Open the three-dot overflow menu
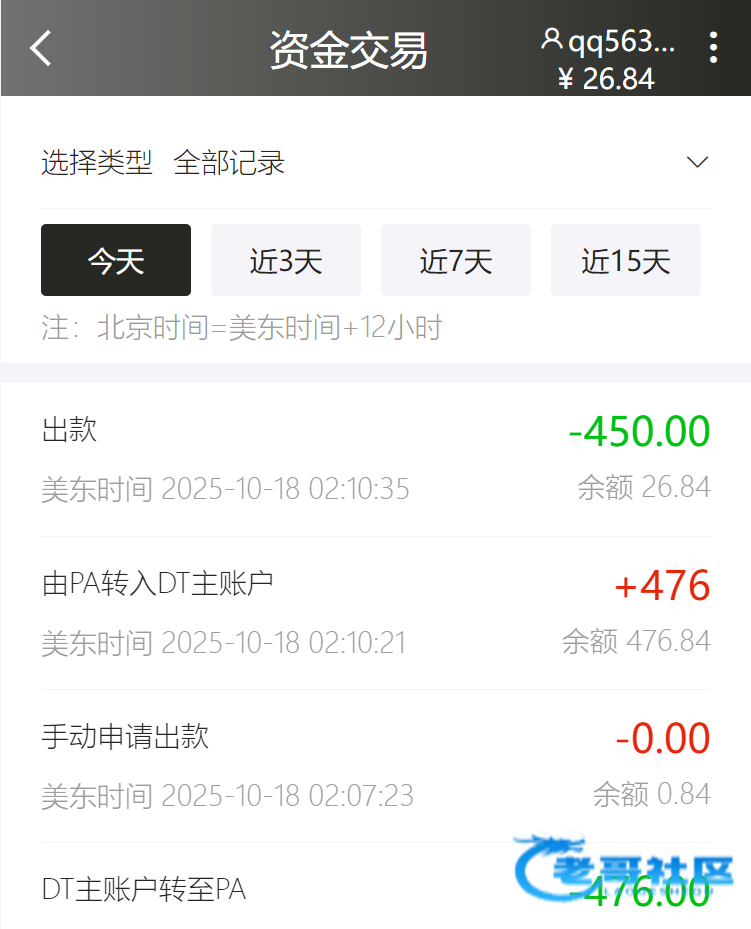 713,48
